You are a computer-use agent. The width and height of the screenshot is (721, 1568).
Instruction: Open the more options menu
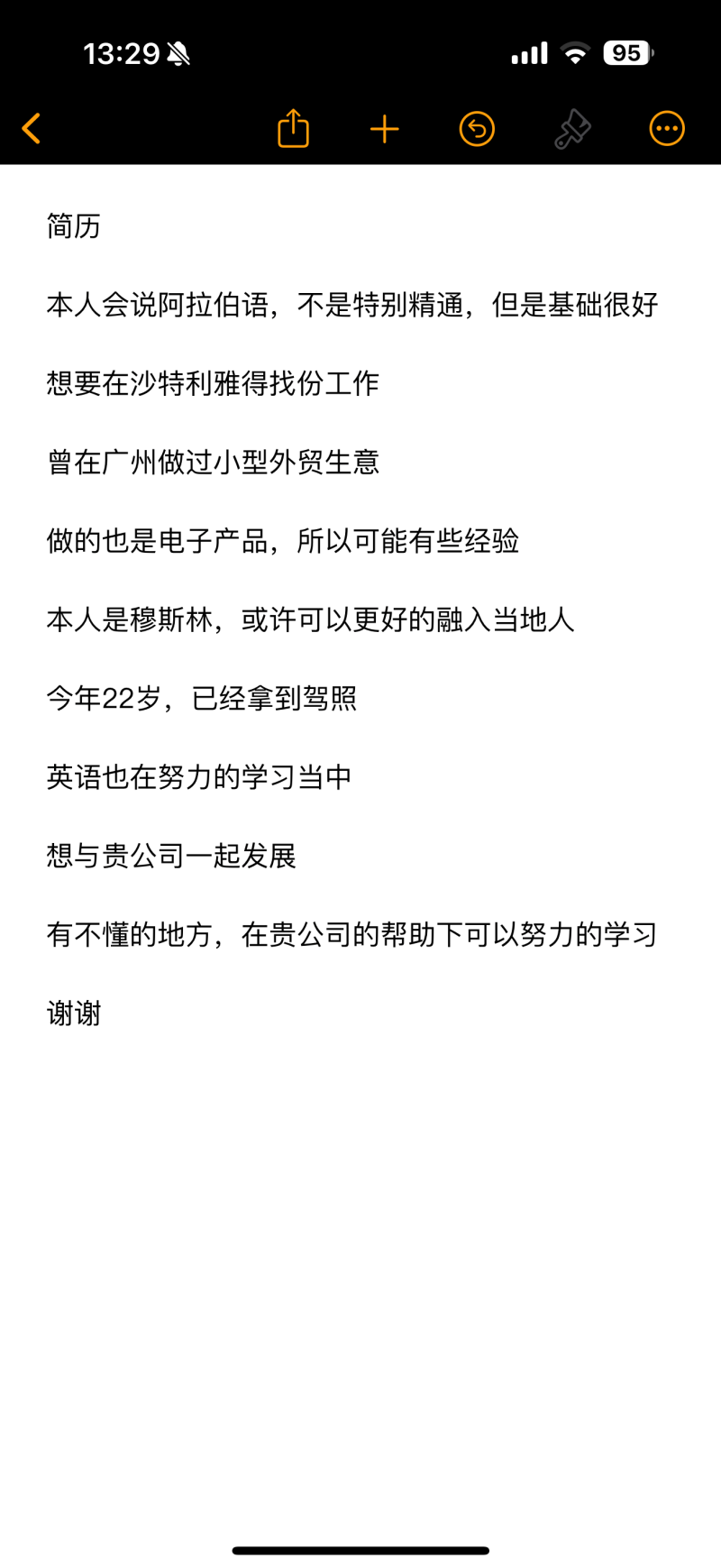667,129
